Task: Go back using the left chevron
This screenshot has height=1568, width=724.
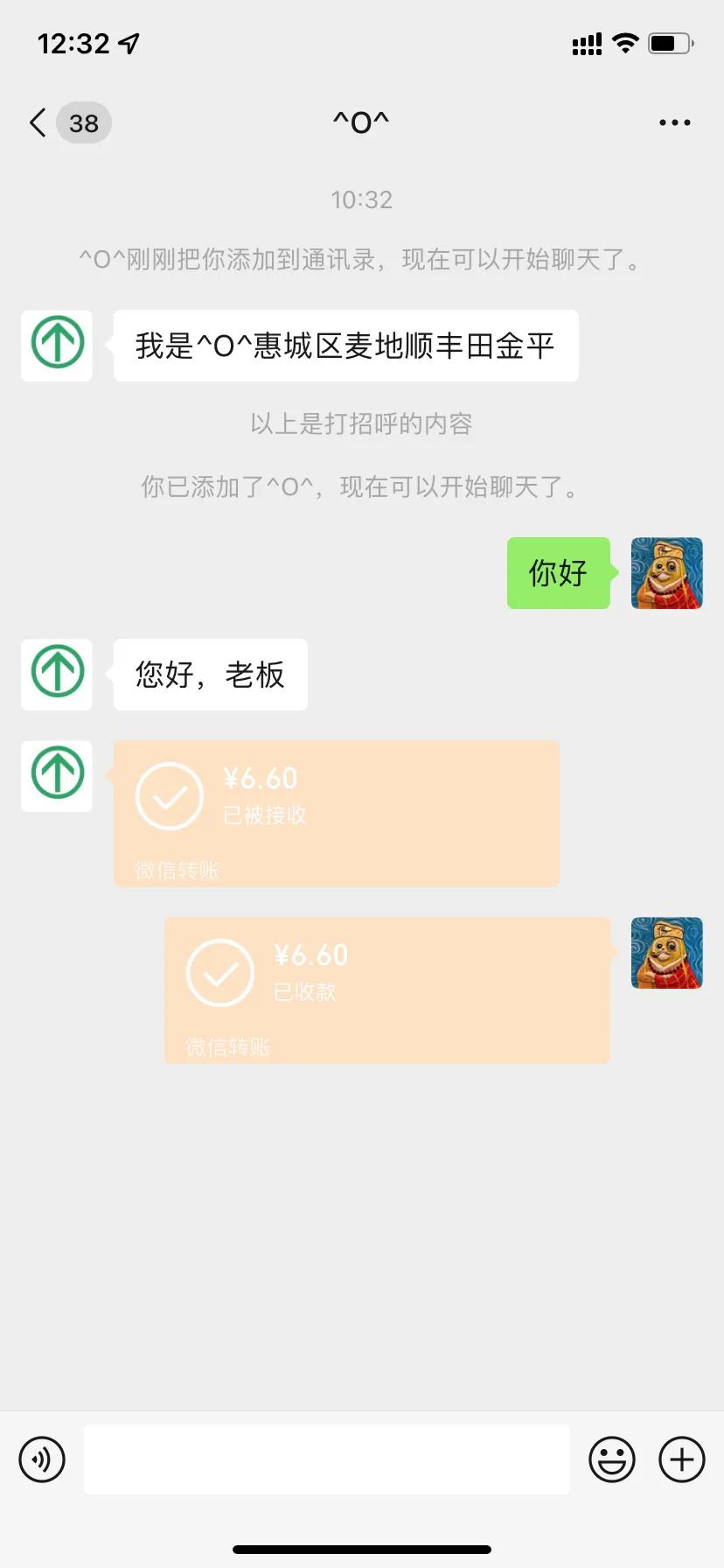Action: tap(36, 122)
